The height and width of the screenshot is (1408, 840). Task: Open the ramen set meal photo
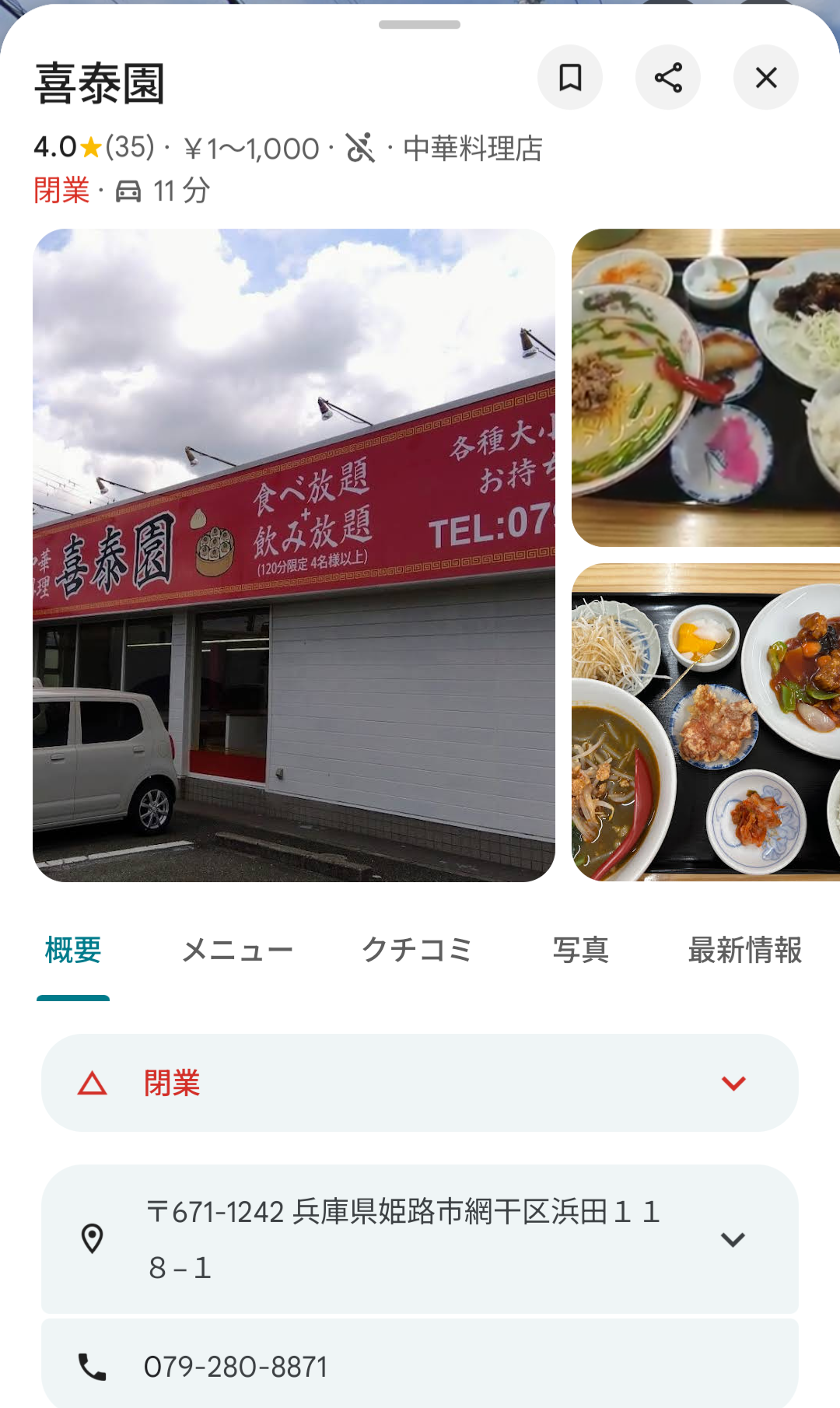[705, 387]
